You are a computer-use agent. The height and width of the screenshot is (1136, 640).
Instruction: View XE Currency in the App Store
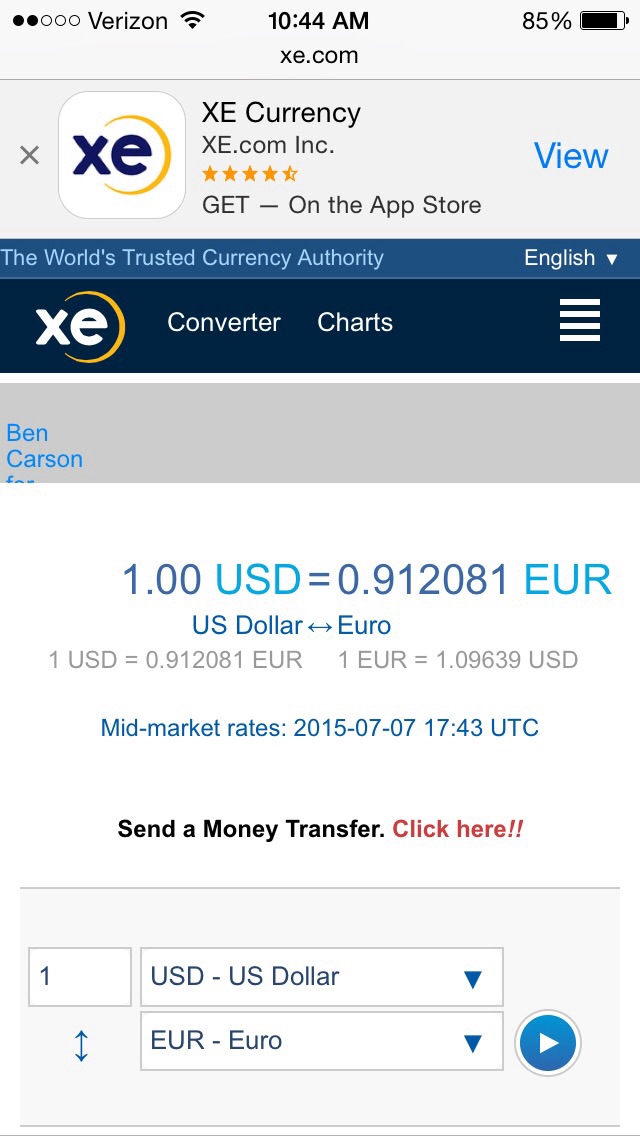coord(570,156)
